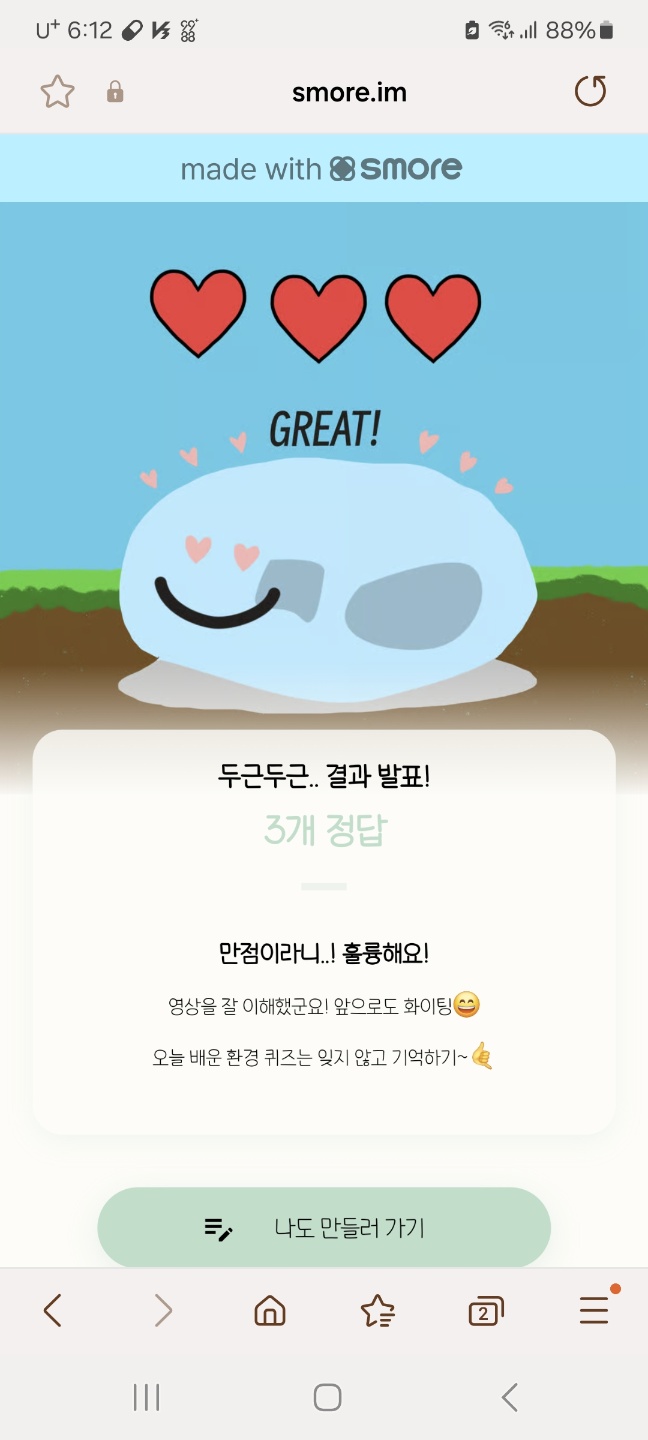The width and height of the screenshot is (648, 1440).
Task: Open the browser hamburger menu
Action: click(x=594, y=1310)
